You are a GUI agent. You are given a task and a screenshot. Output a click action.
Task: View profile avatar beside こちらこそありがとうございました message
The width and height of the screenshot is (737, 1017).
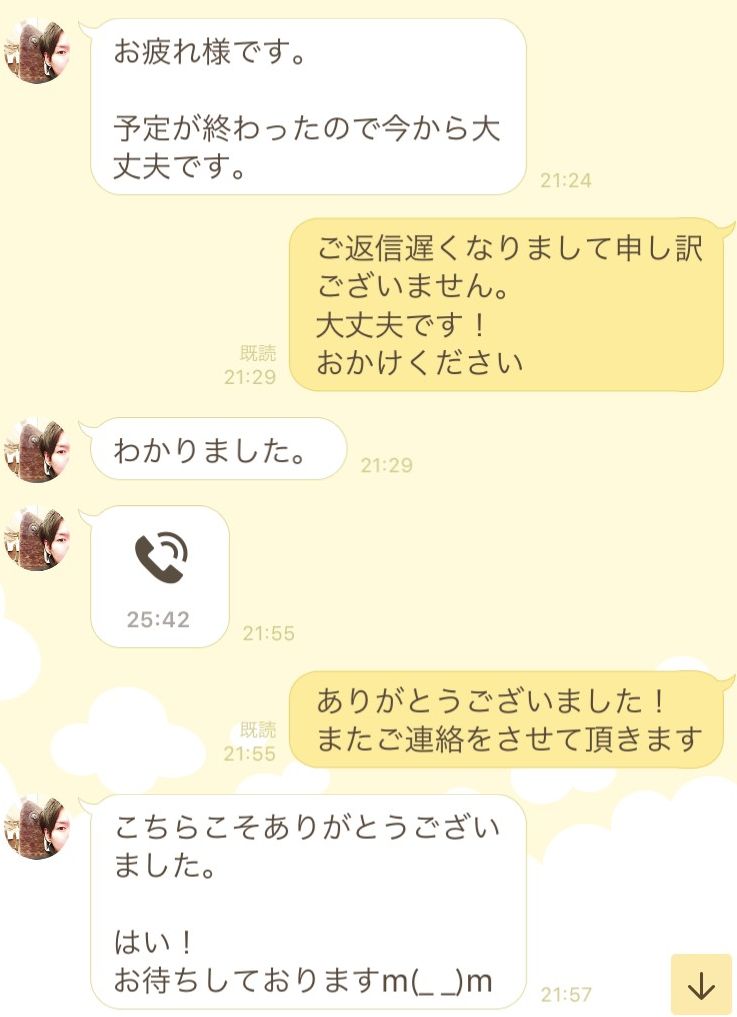[x=37, y=828]
